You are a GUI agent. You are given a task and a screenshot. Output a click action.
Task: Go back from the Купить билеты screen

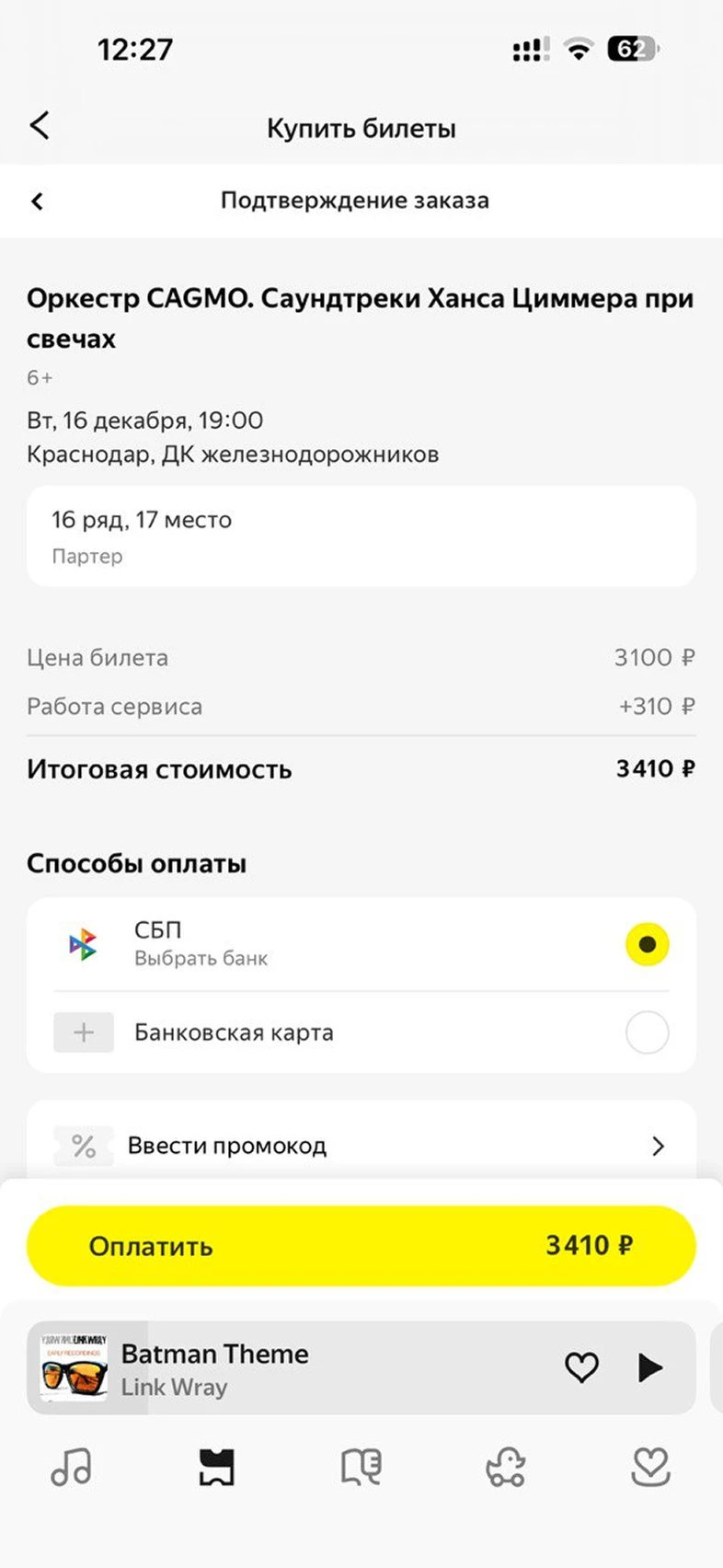tap(40, 126)
